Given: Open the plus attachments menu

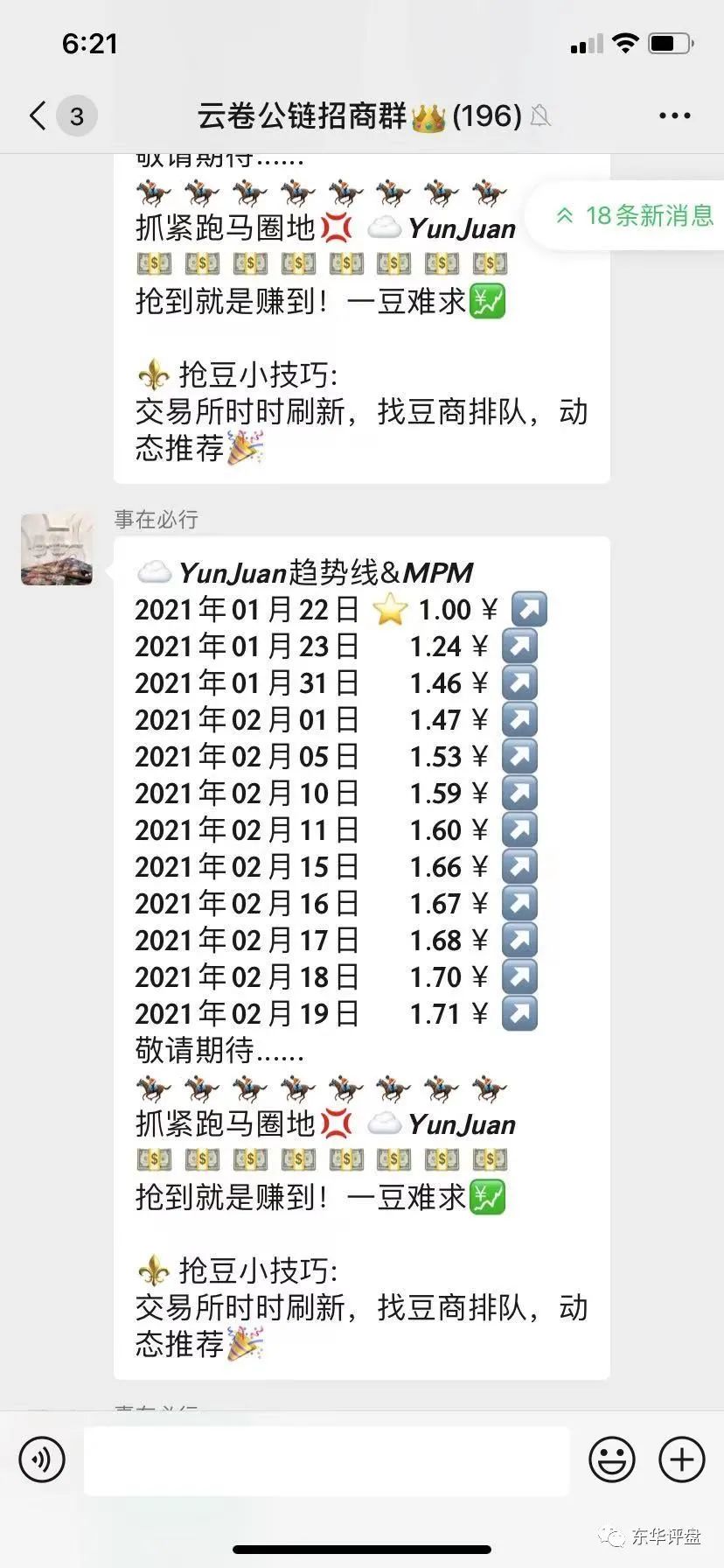Looking at the screenshot, I should coord(681,1460).
